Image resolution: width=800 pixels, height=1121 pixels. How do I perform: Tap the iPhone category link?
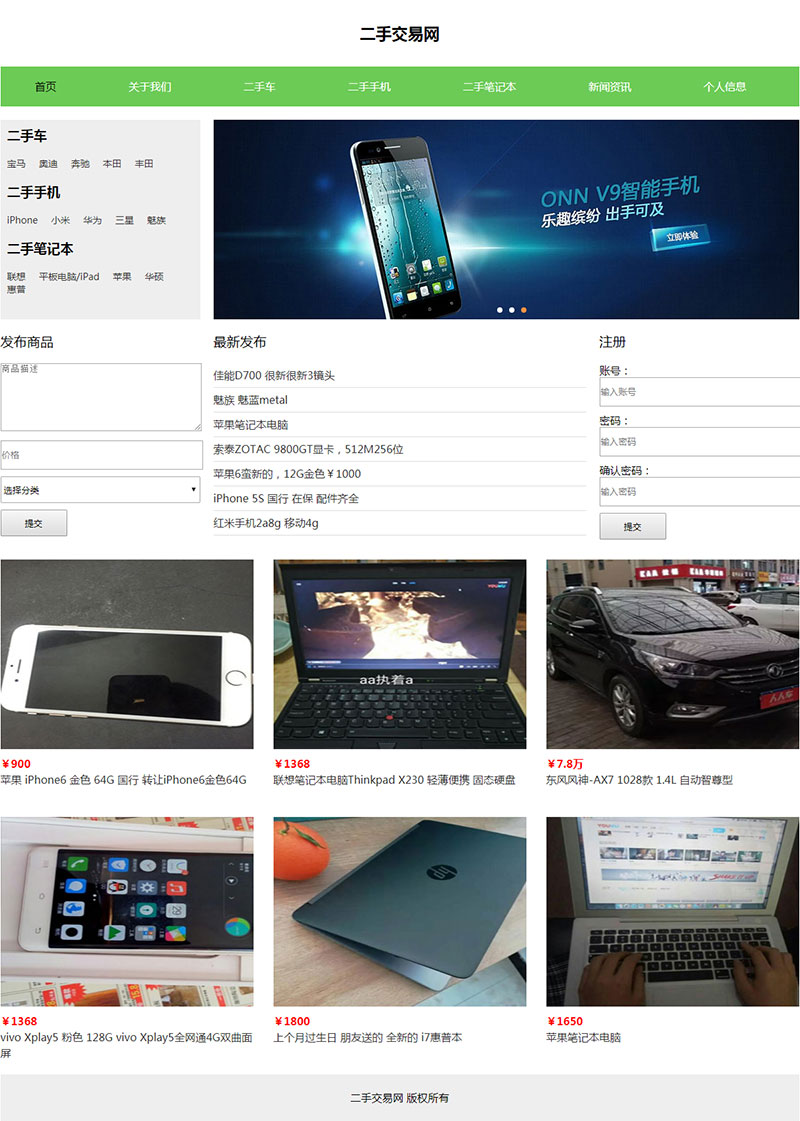point(22,221)
